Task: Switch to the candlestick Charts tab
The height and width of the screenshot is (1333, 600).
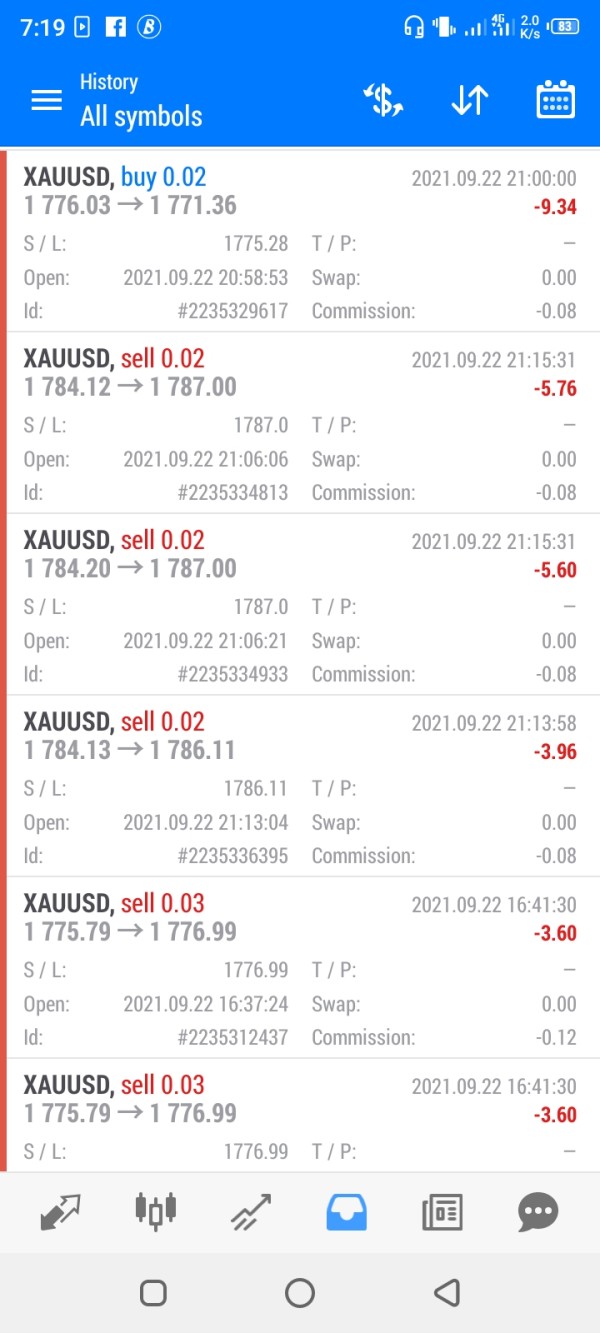Action: coord(155,1213)
